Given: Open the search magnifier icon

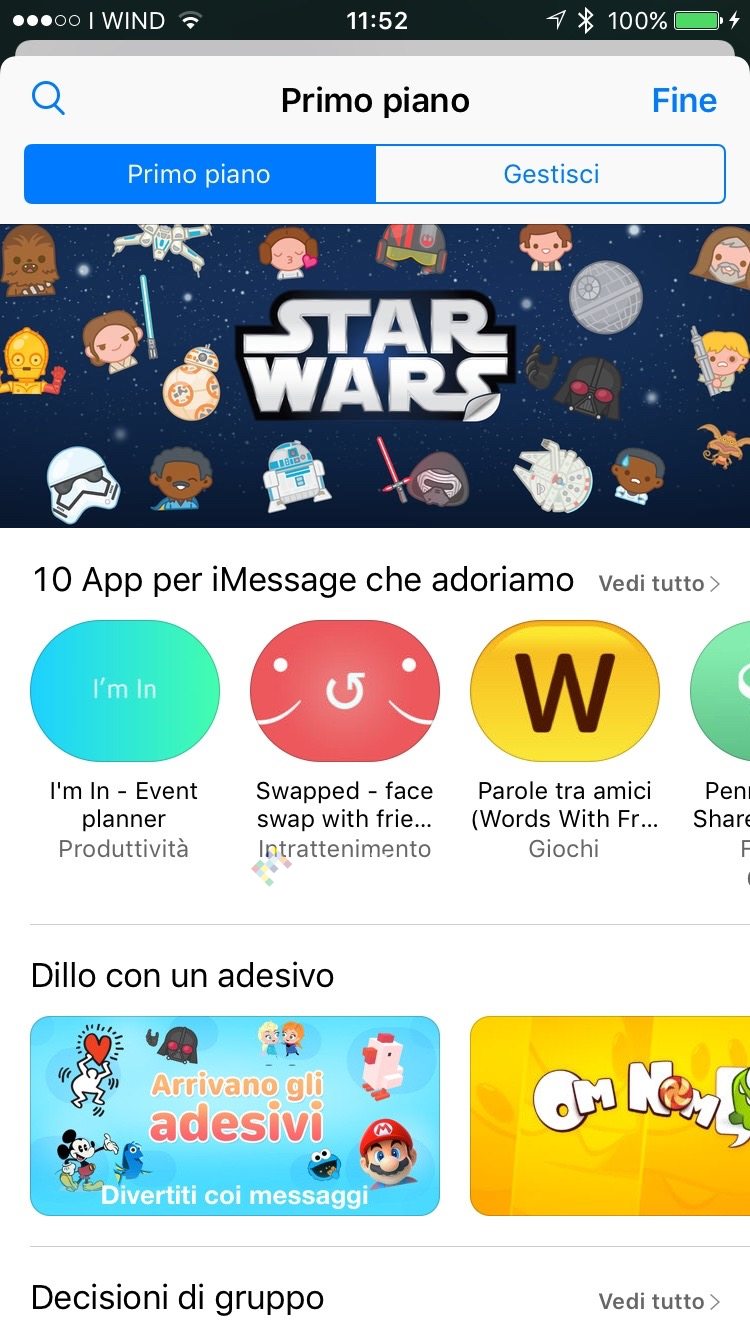Looking at the screenshot, I should coord(48,98).
